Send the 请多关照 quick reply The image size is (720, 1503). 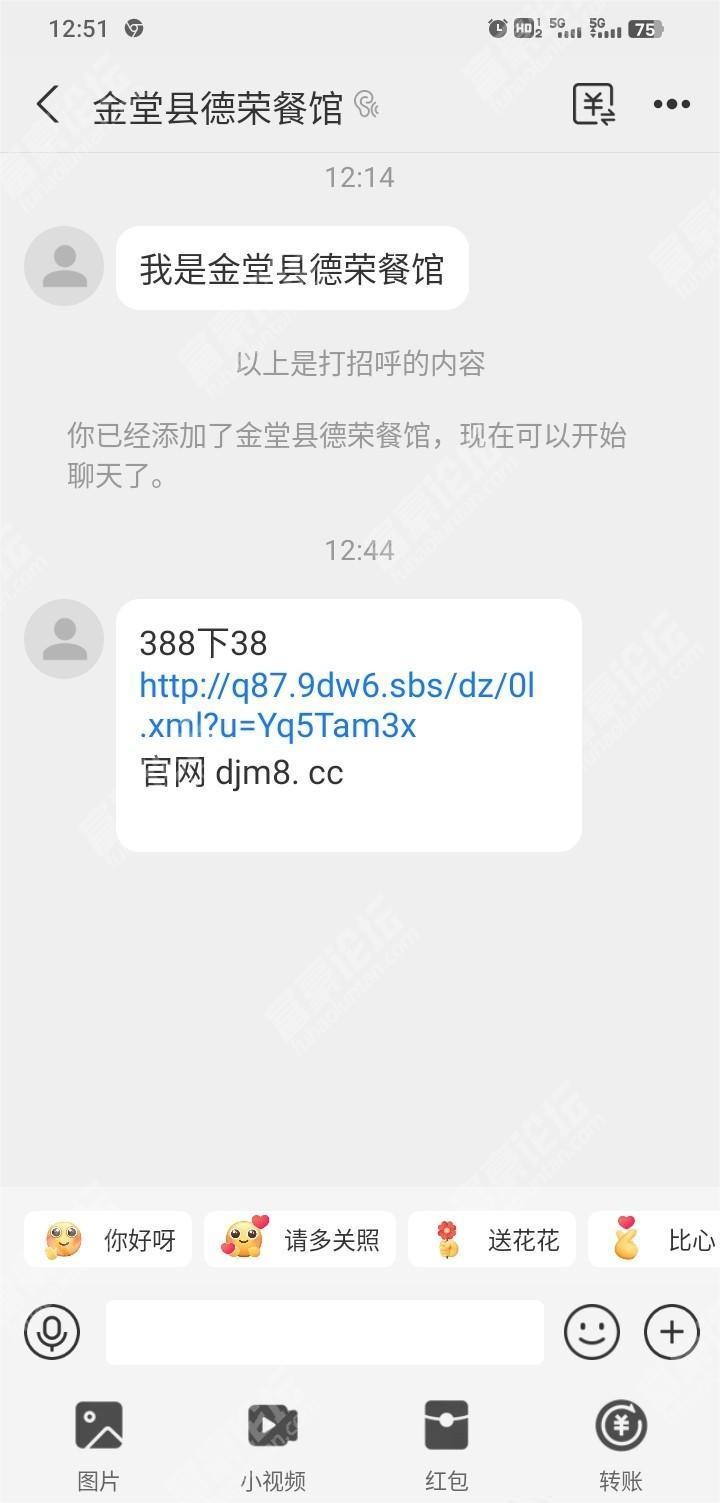pyautogui.click(x=300, y=1241)
